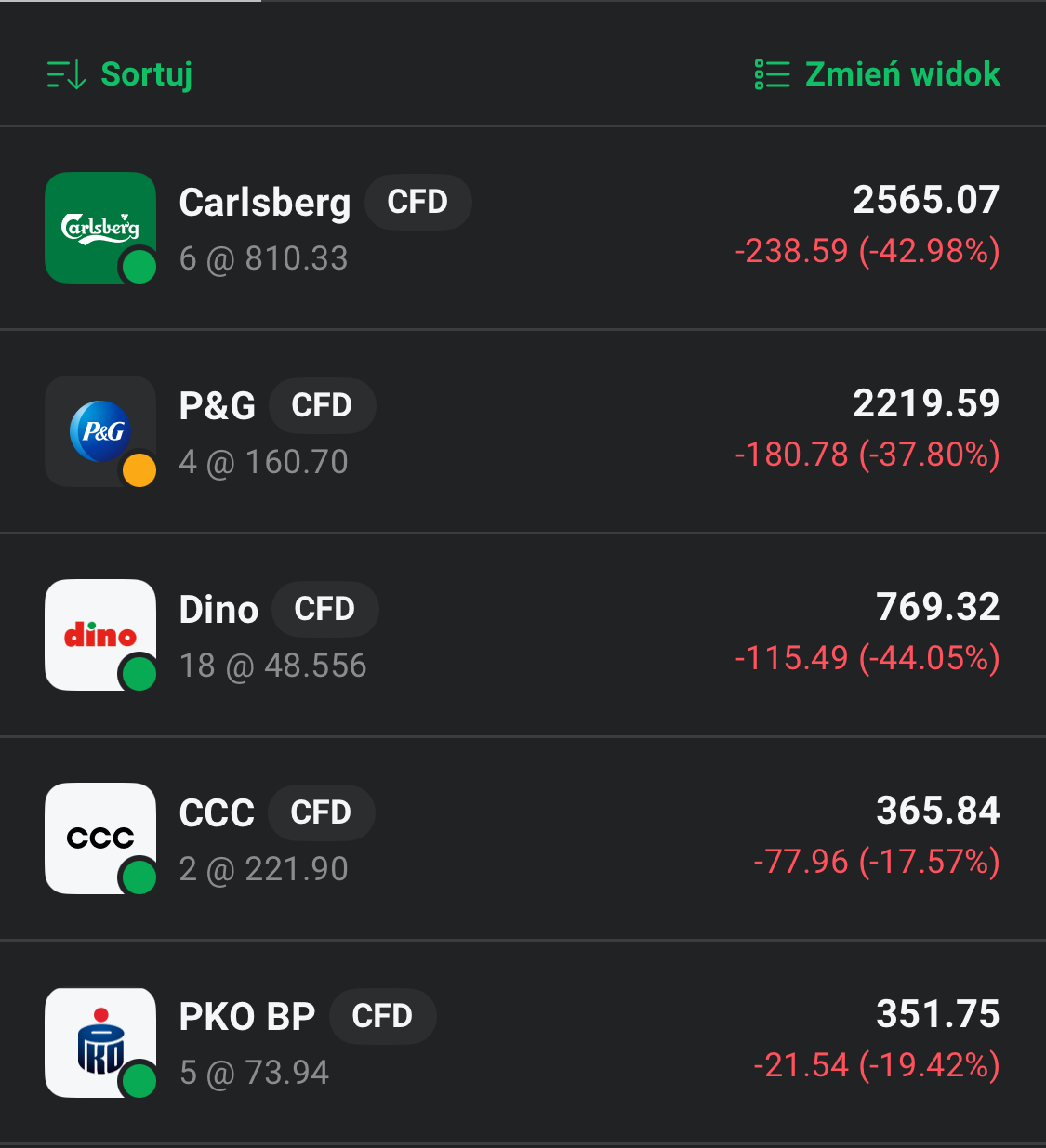Screen dimensions: 1046x1148
Task: Open the Sortuj sorting options
Action: pyautogui.click(x=121, y=74)
